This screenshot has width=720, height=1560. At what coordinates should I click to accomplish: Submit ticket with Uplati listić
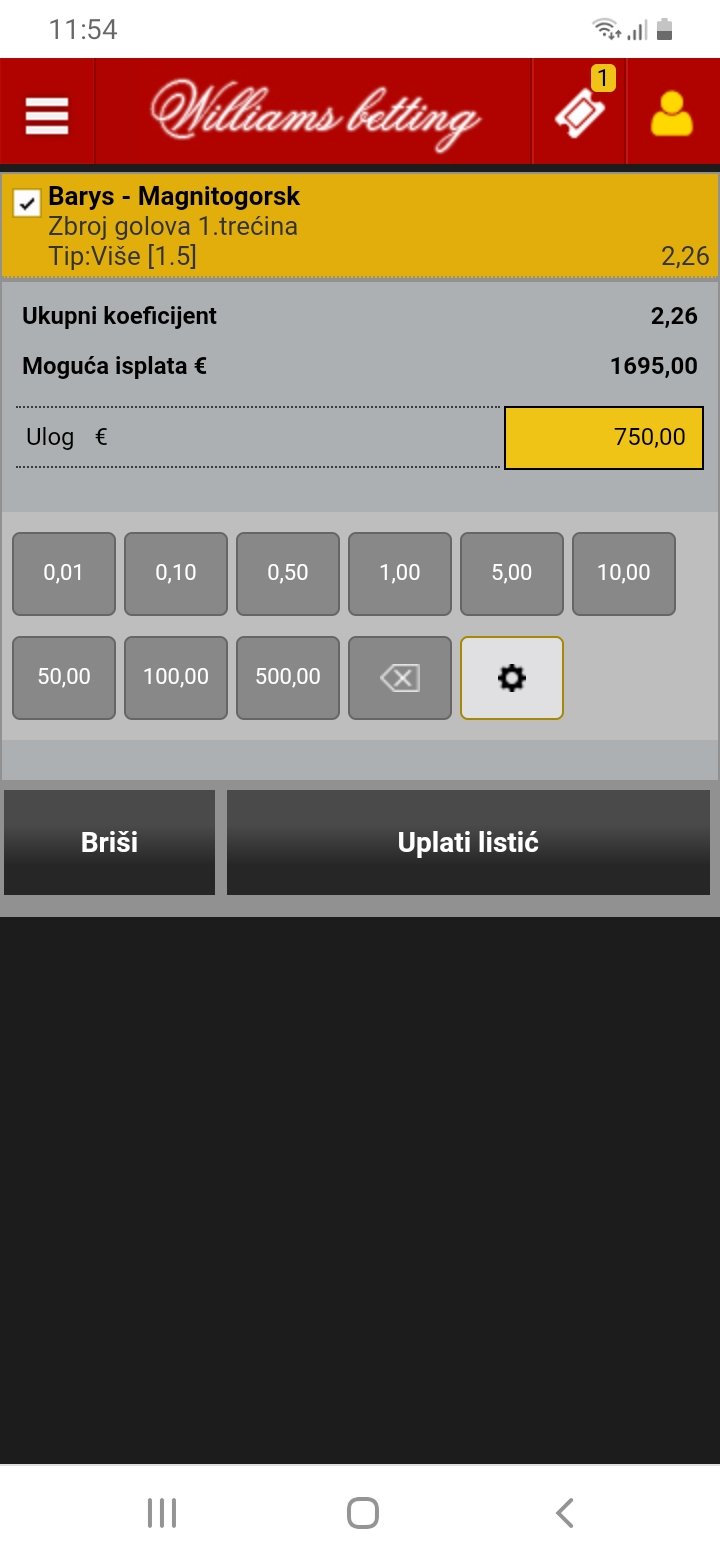[x=468, y=842]
